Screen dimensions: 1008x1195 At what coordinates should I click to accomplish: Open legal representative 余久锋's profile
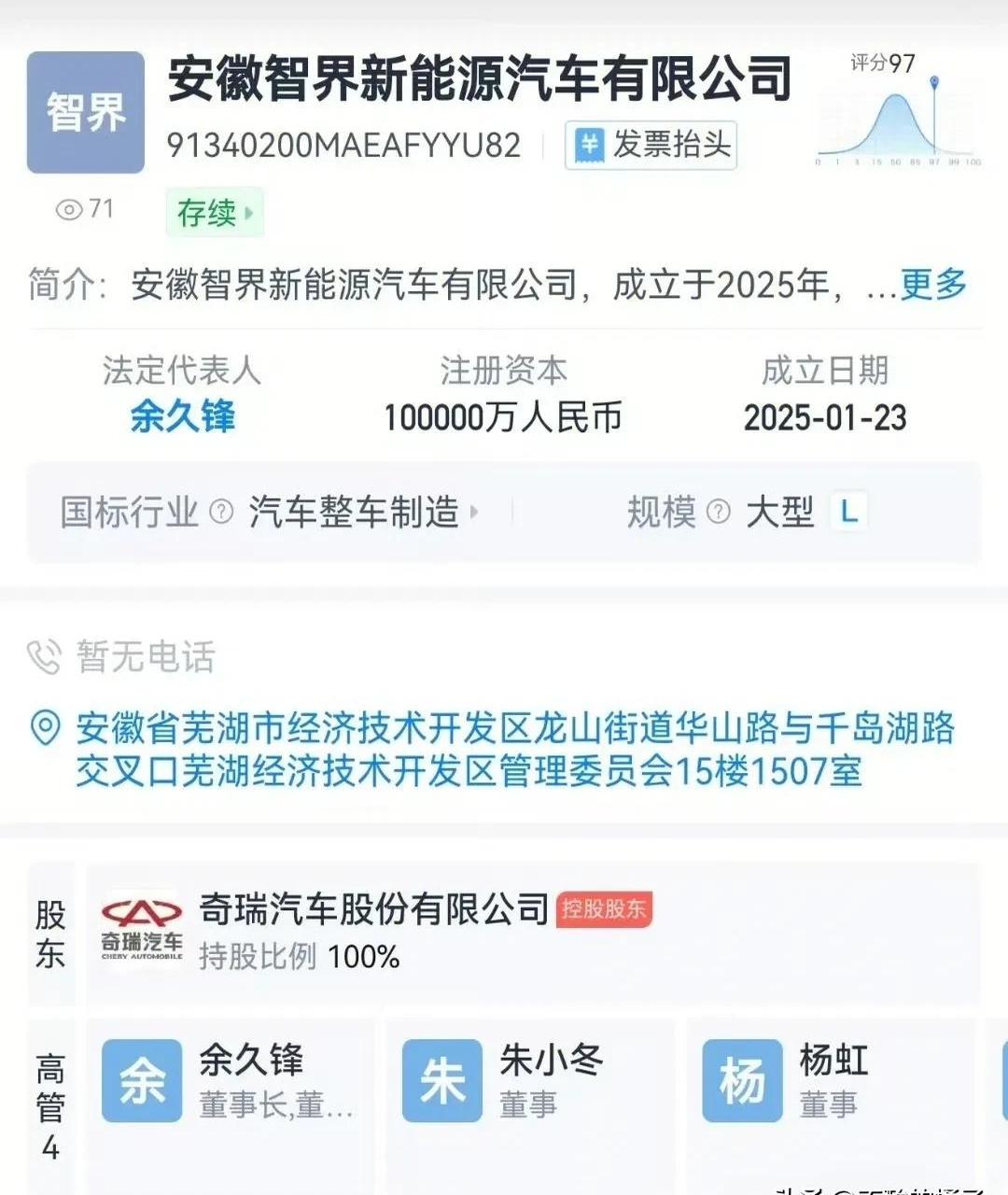[x=182, y=416]
